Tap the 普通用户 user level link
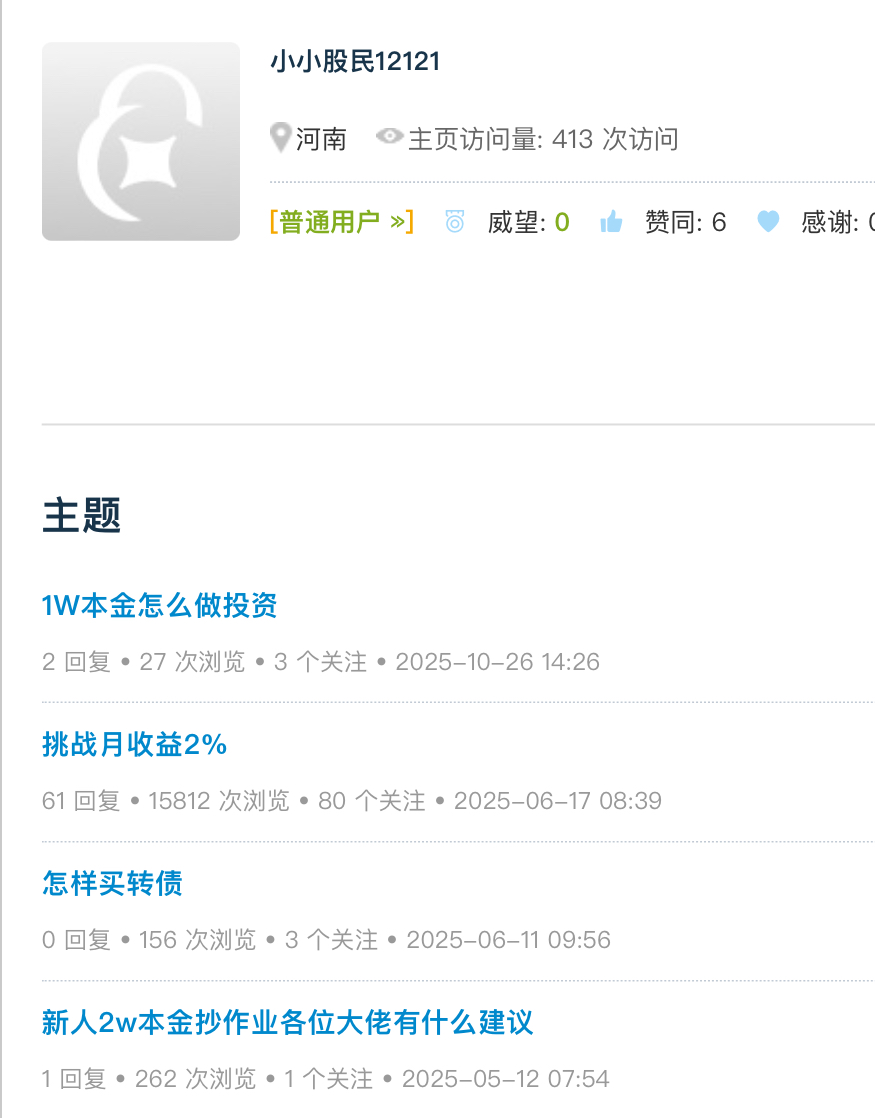Viewport: 875px width, 1118px height. 342,222
